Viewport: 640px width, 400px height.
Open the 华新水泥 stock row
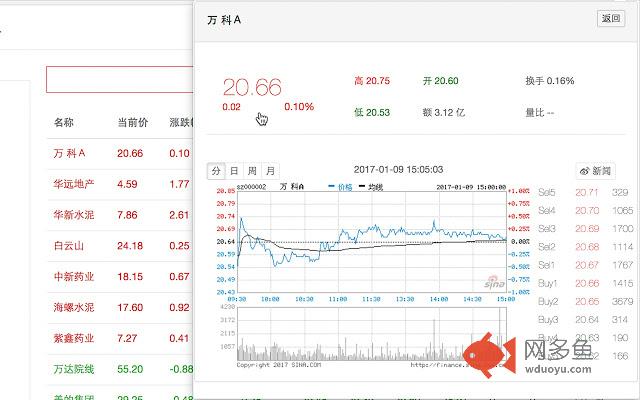pyautogui.click(x=74, y=215)
